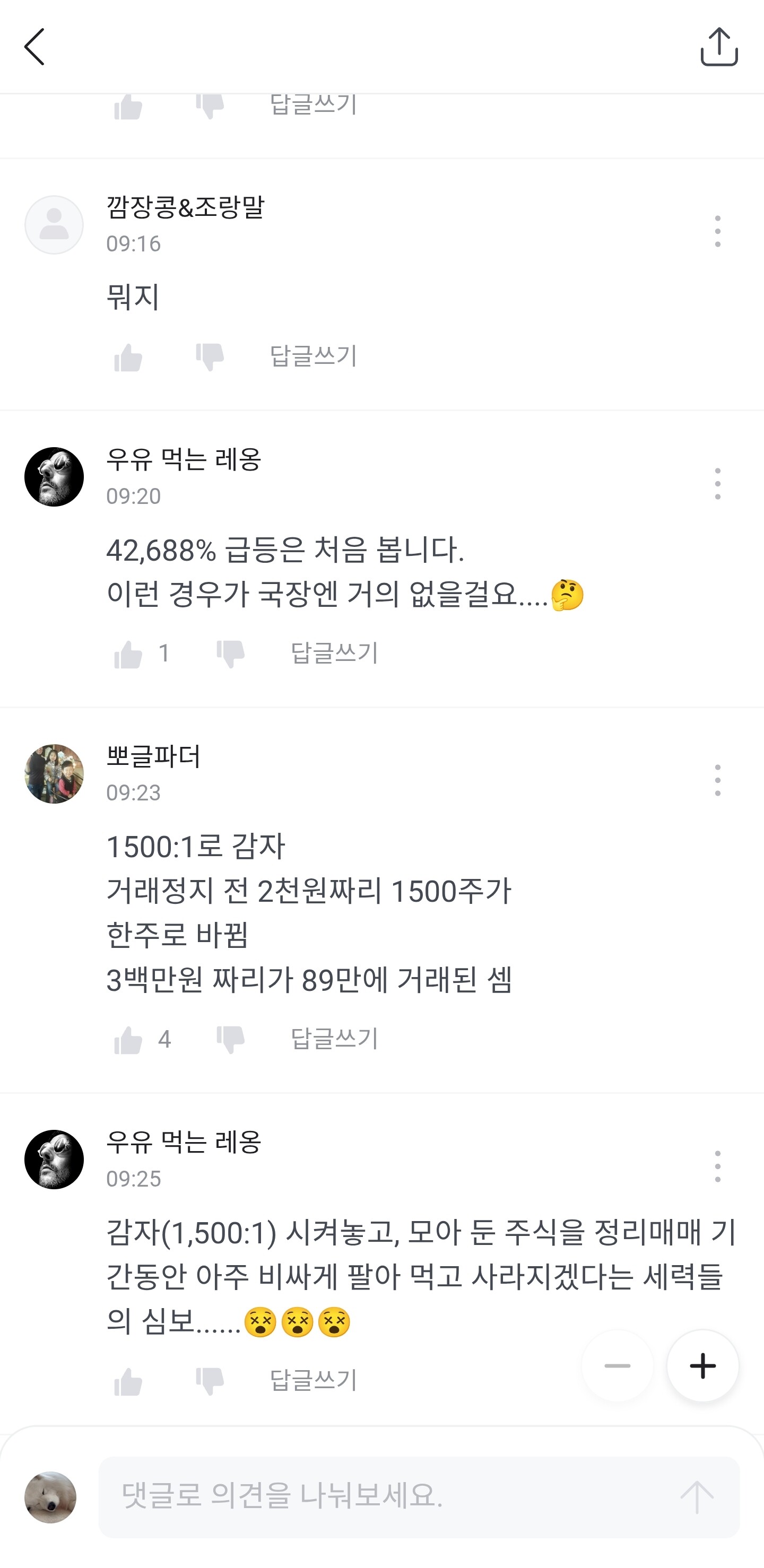
Task: Share this post via the top-right icon
Action: (x=718, y=46)
